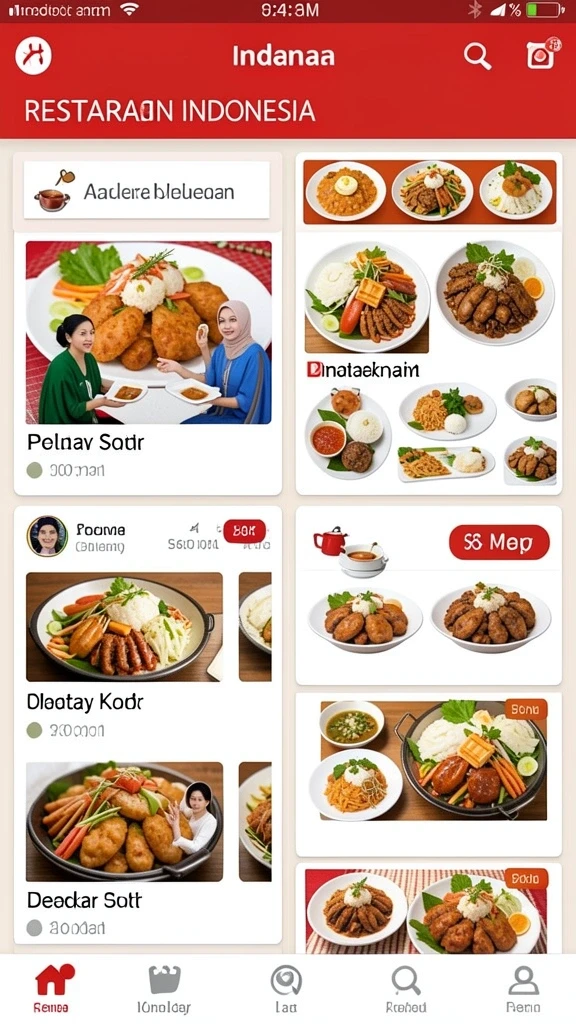This screenshot has height=1024, width=576.
Task: Open the camera icon with the badge
Action: pos(542,55)
